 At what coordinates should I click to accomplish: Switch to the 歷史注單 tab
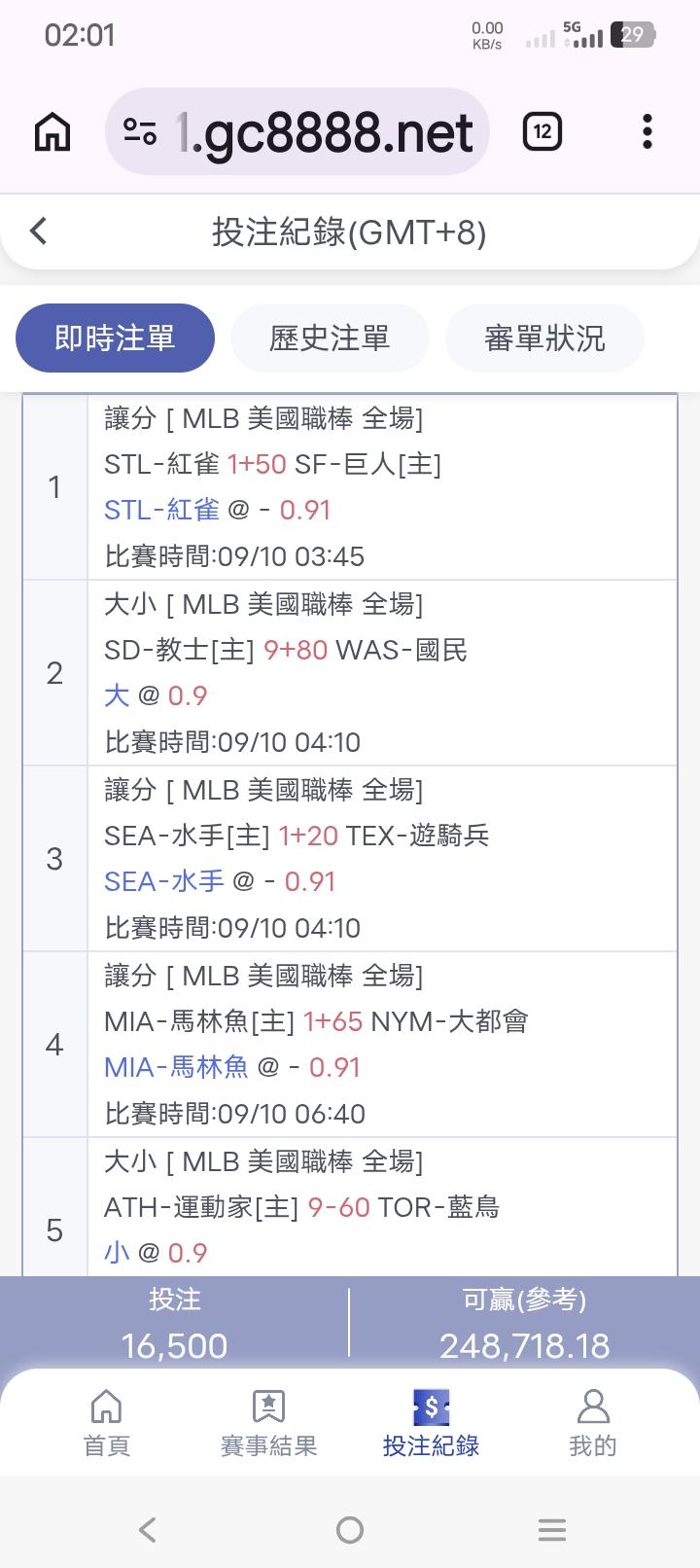pos(330,339)
